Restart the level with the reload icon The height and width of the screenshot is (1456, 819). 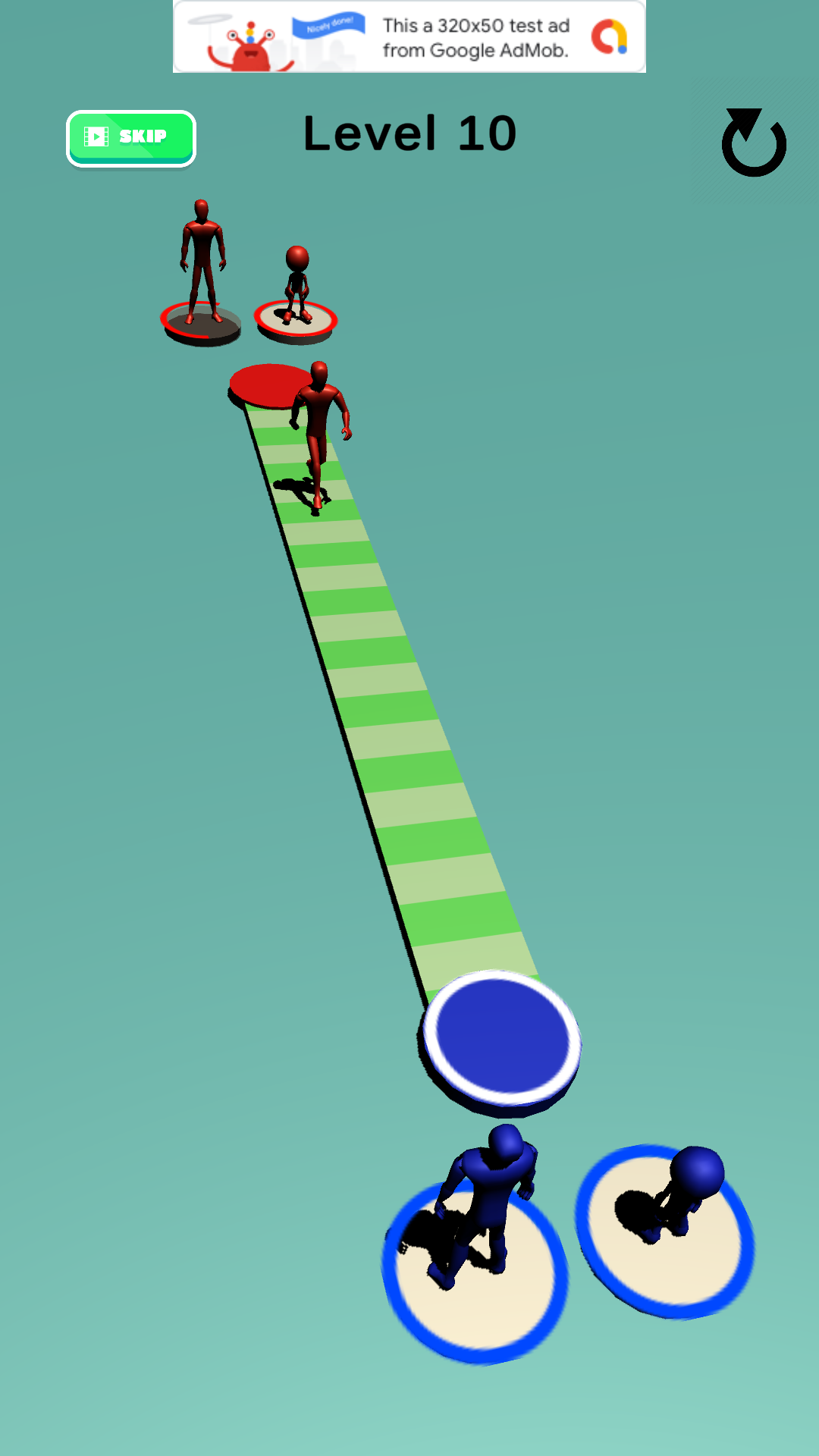click(x=753, y=143)
